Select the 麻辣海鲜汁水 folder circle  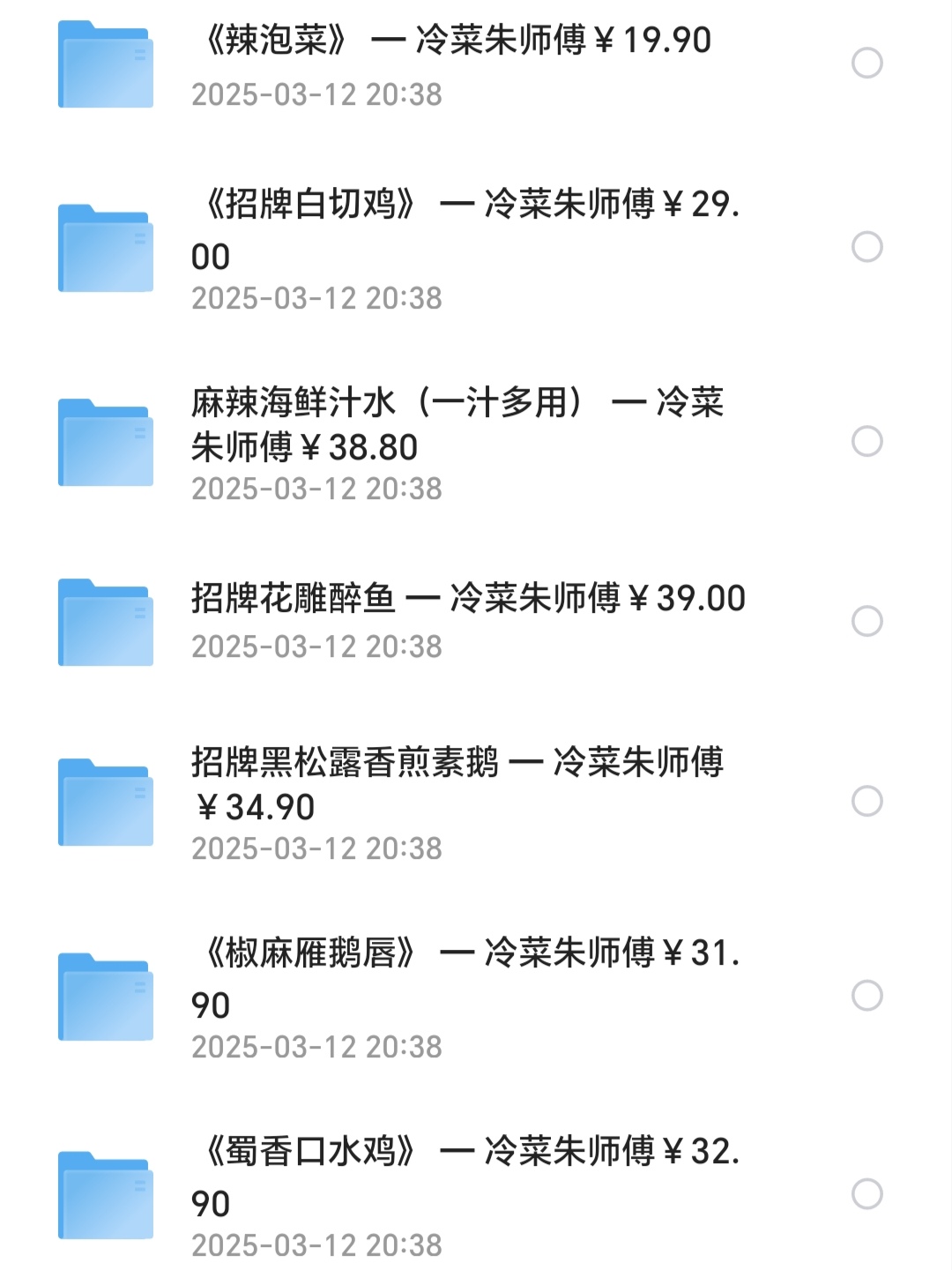pos(866,442)
